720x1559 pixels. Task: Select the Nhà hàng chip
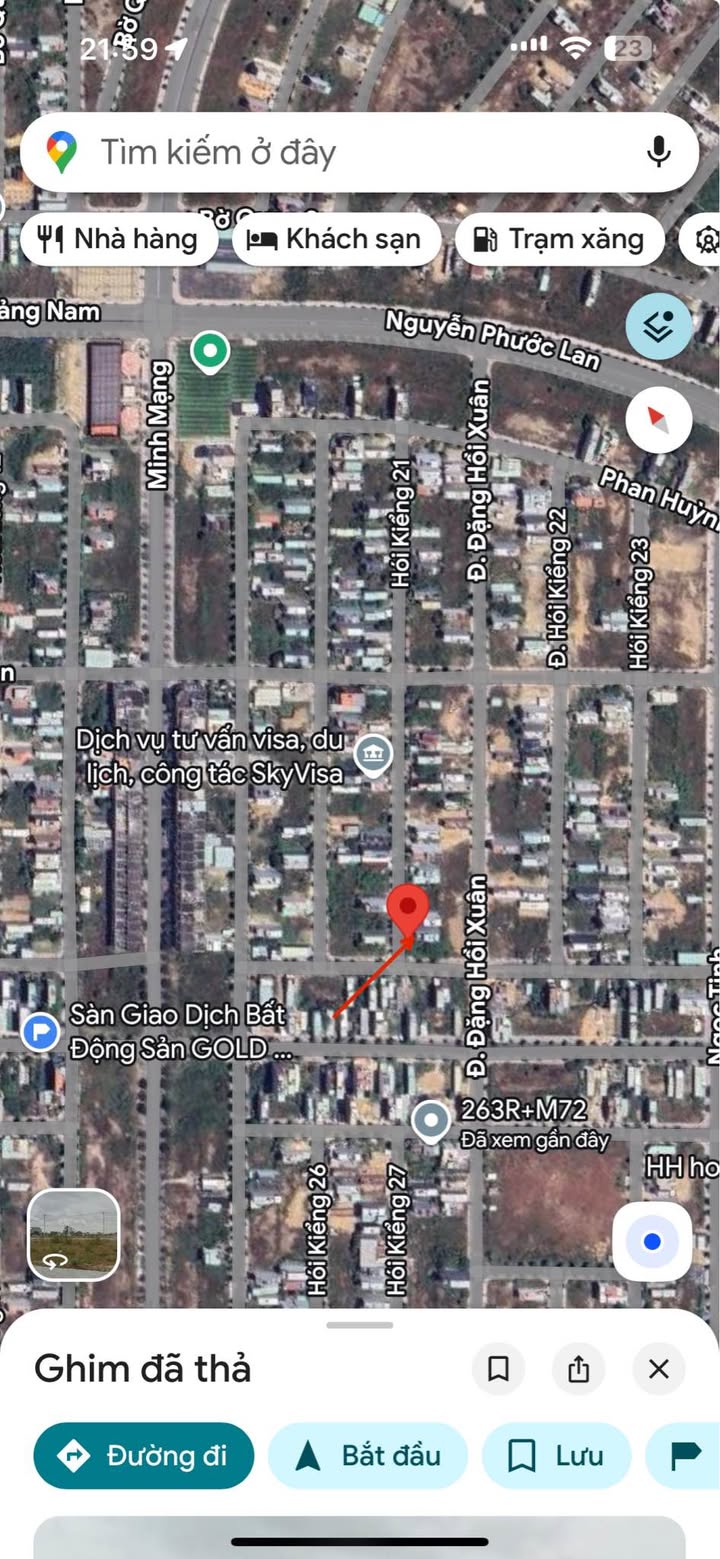119,239
